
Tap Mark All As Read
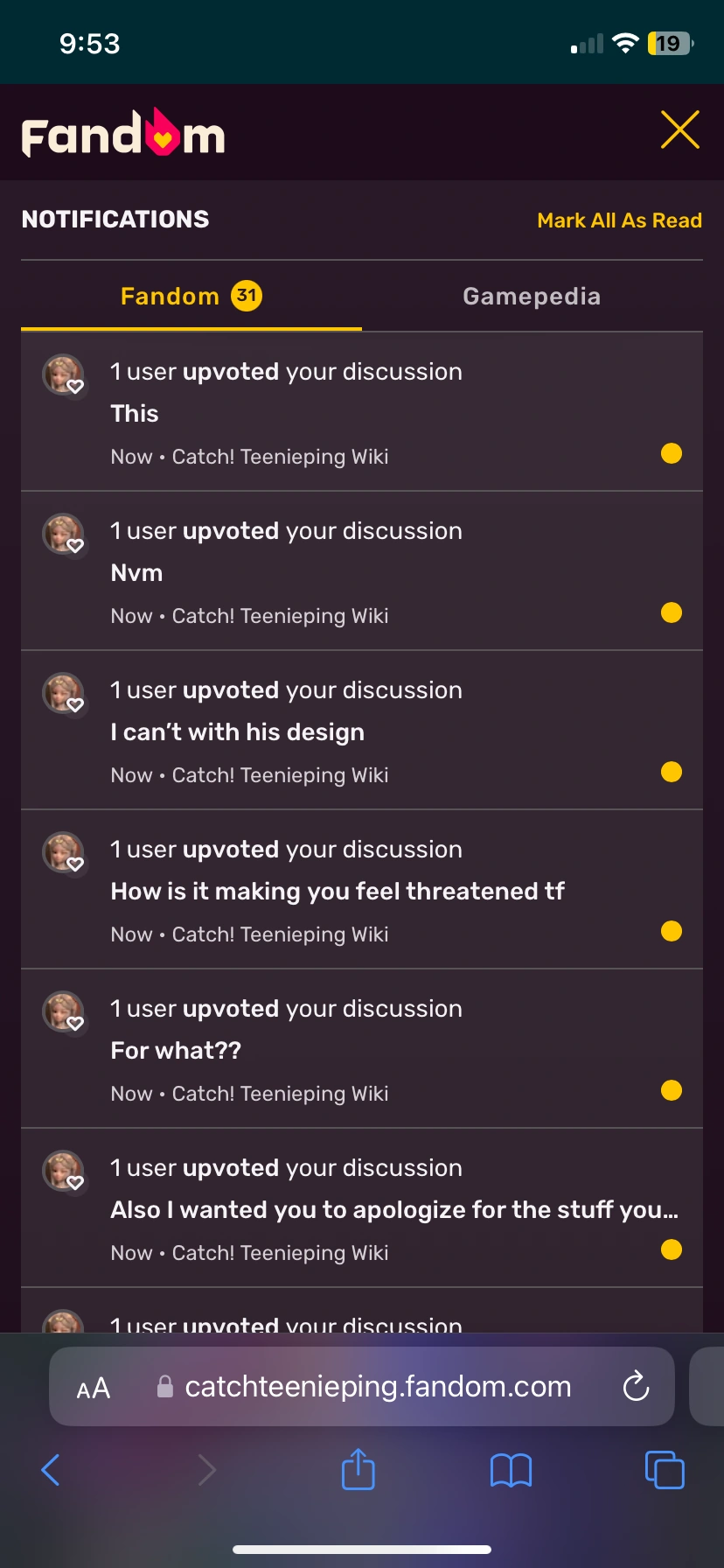coord(619,220)
